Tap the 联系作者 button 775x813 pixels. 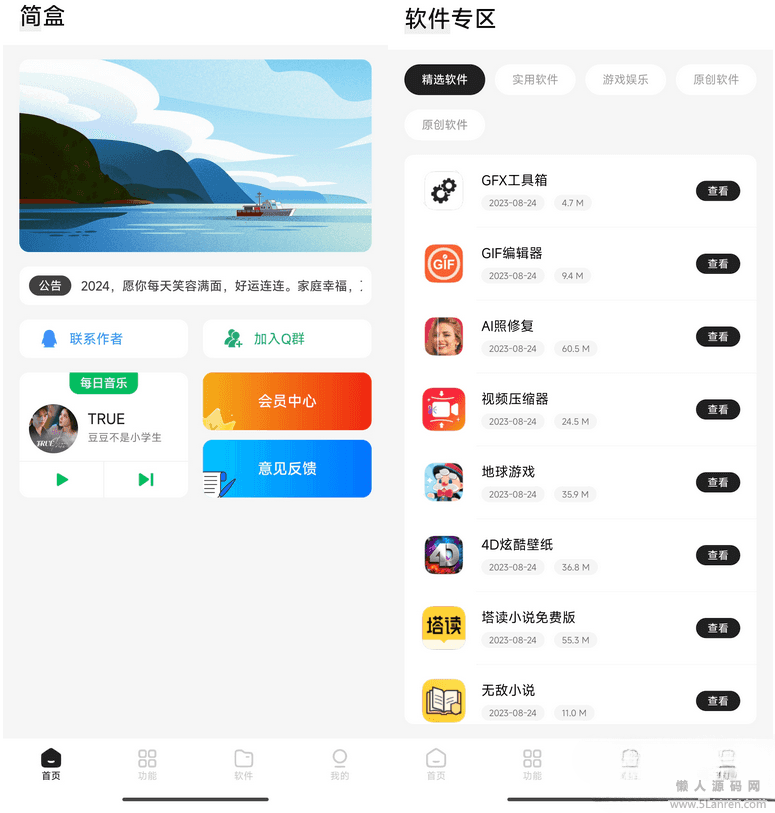[103, 339]
